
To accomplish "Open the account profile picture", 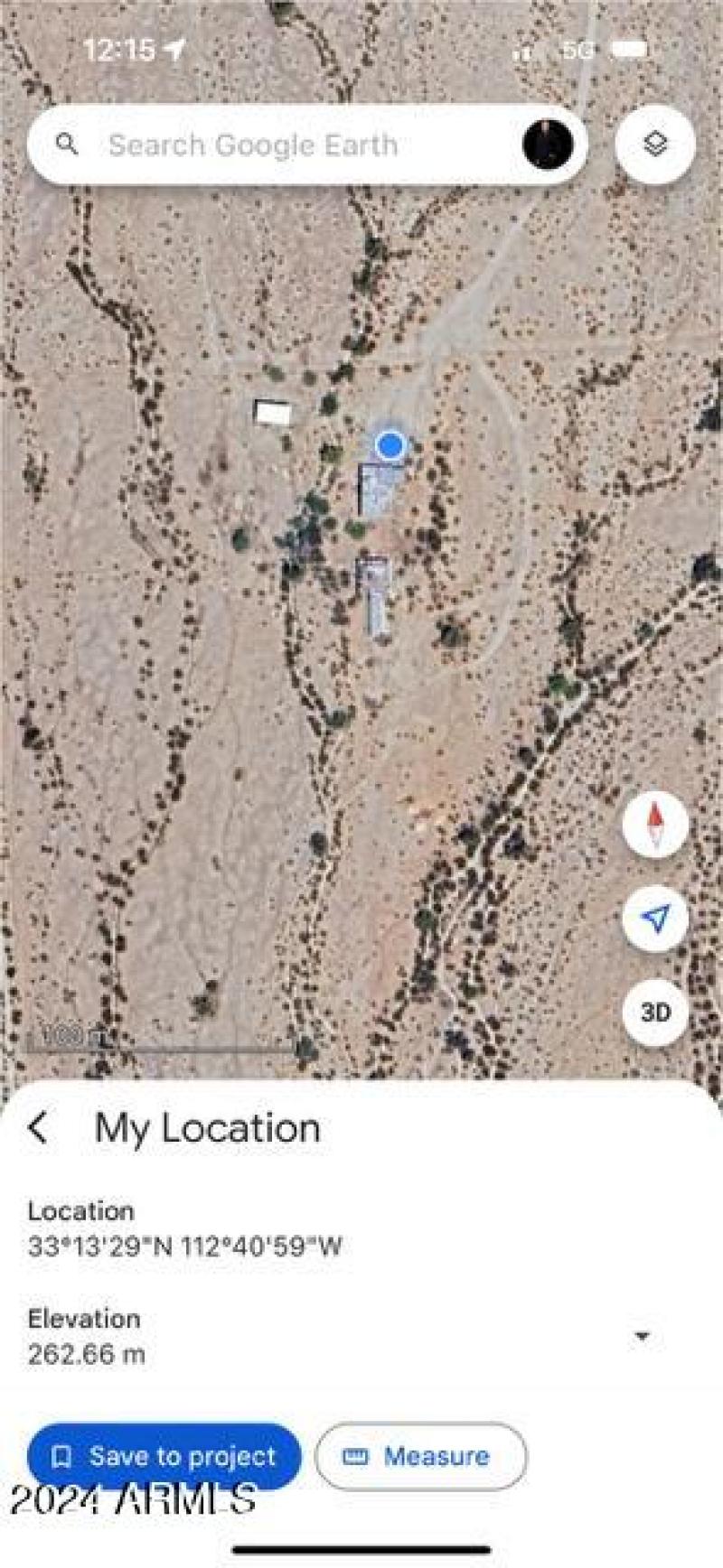I will [x=547, y=145].
